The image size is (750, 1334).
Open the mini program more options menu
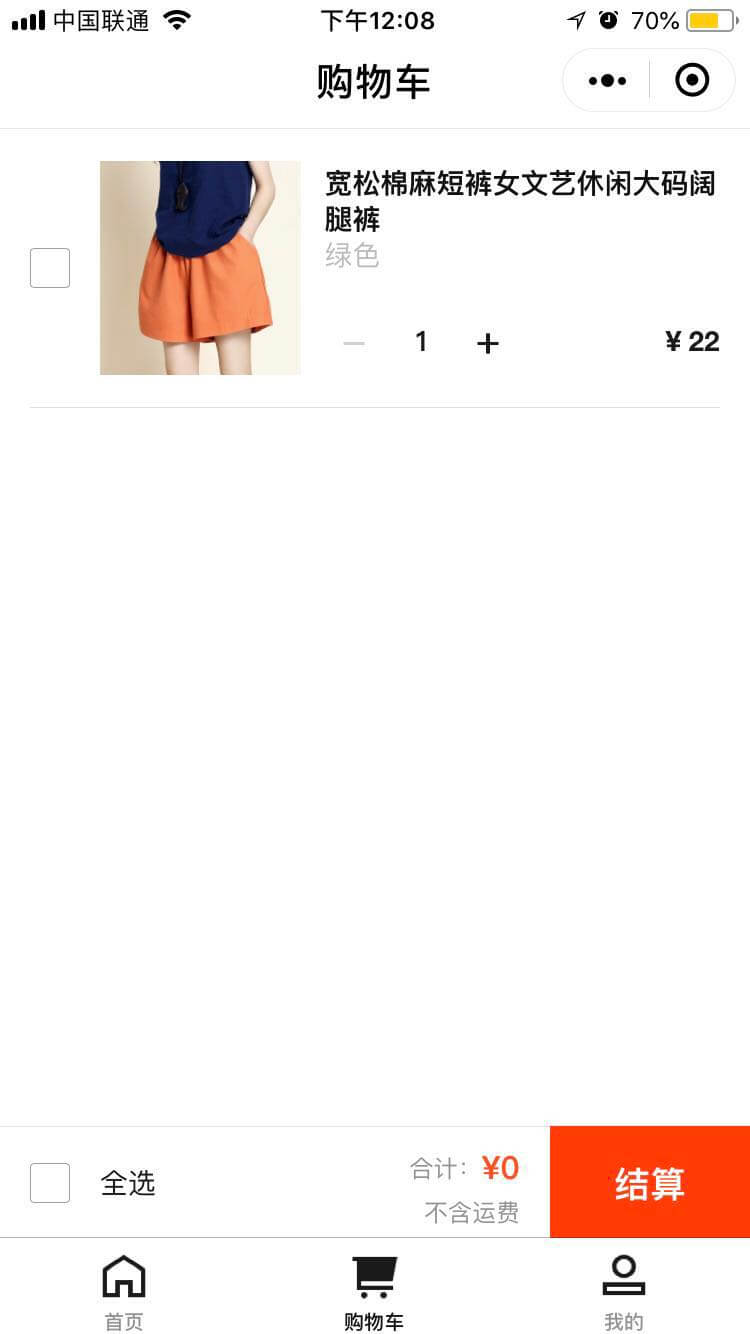coord(607,80)
